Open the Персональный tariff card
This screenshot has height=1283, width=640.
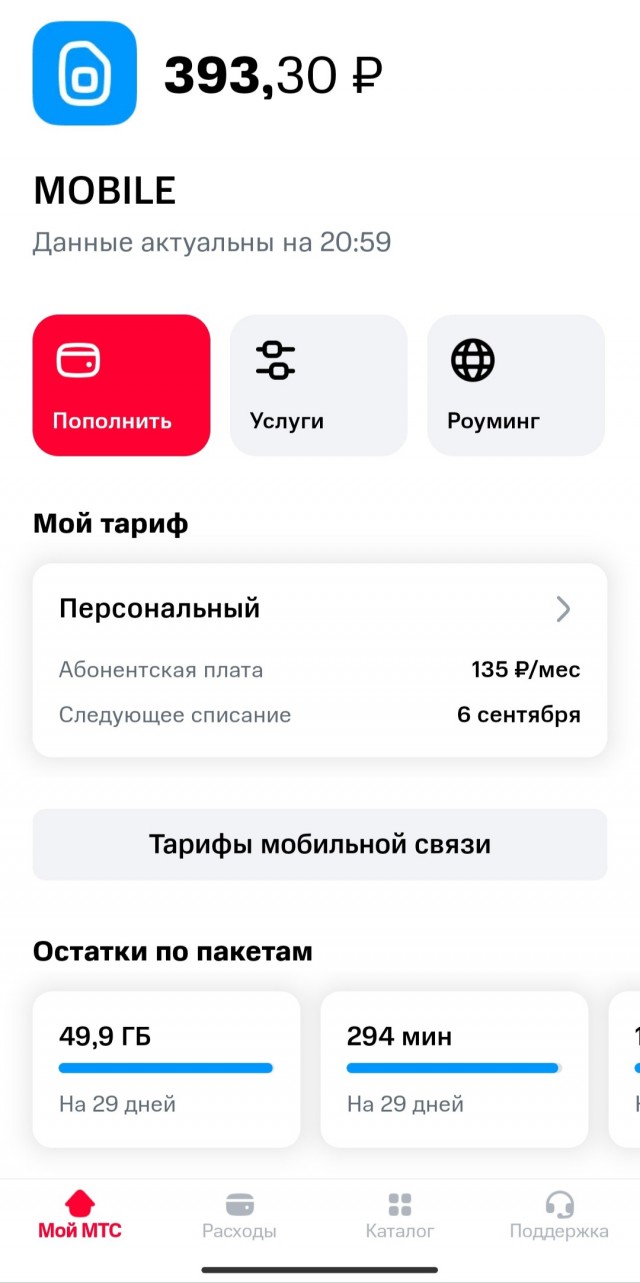[x=319, y=660]
